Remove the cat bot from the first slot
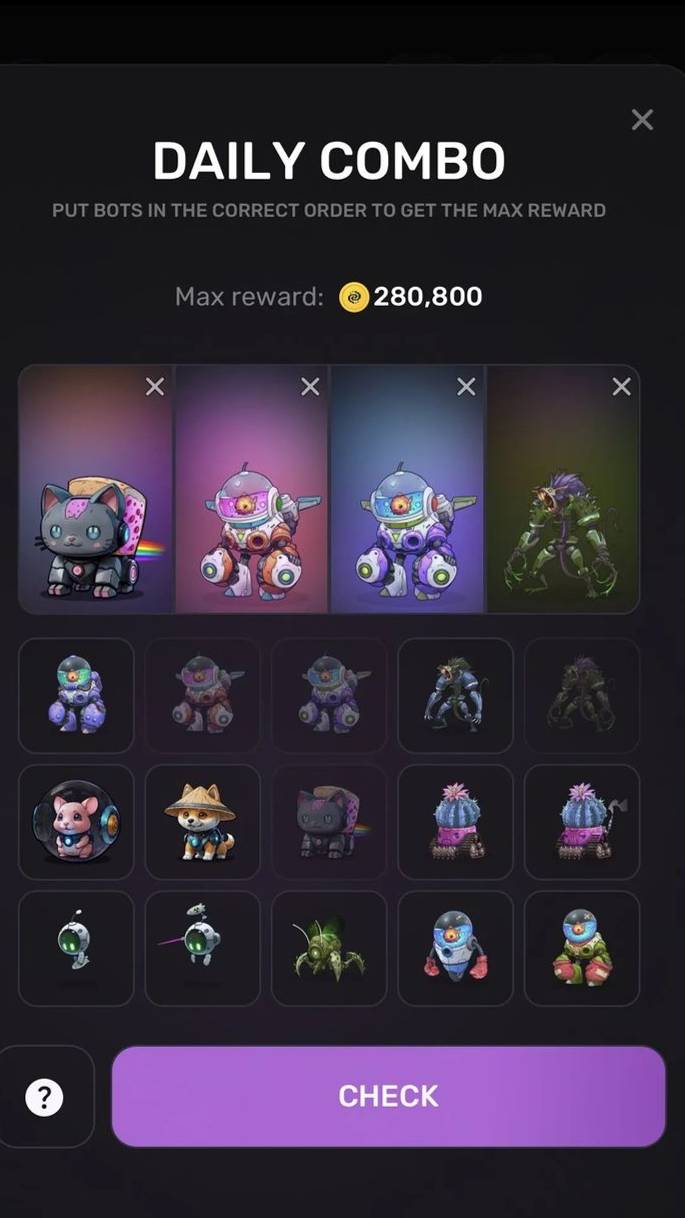The height and width of the screenshot is (1218, 685). click(x=154, y=387)
